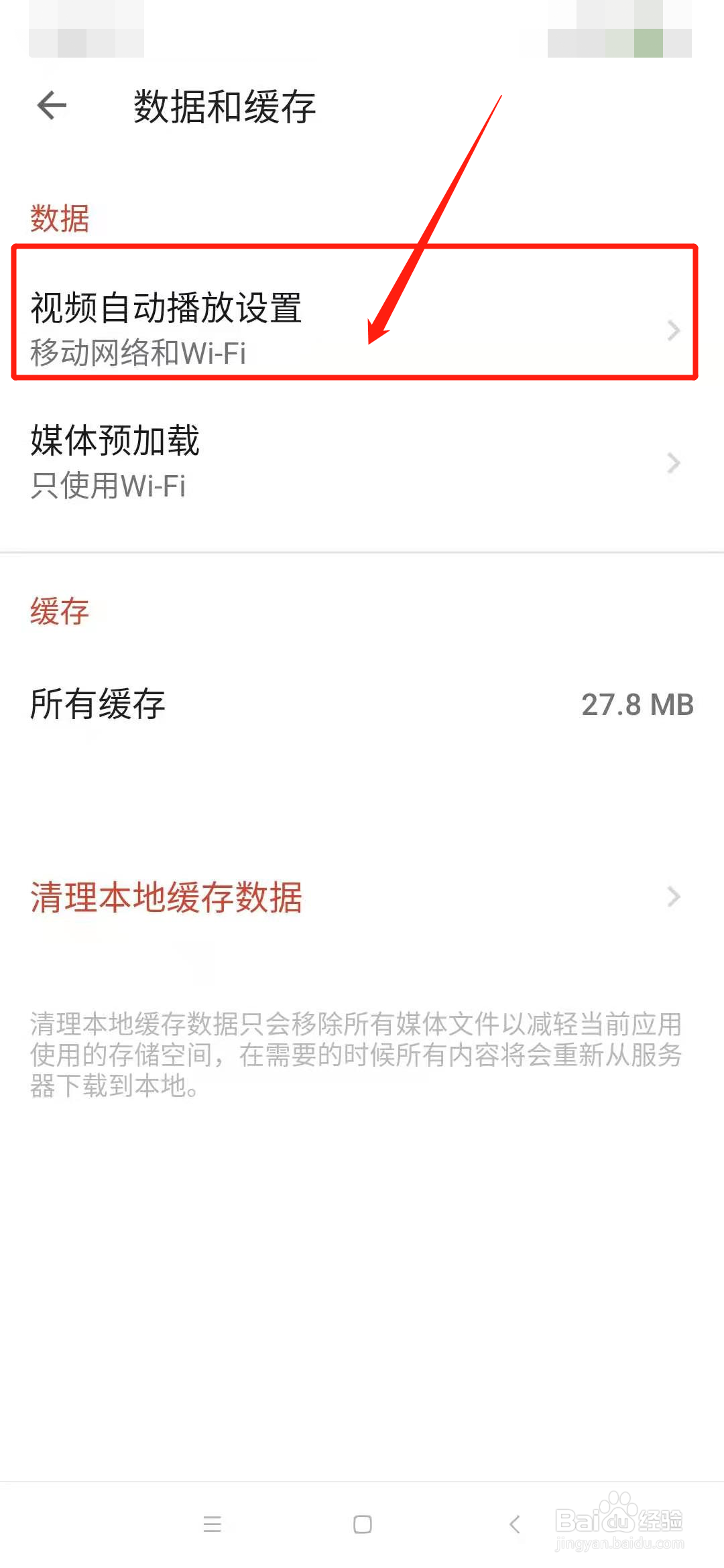Tap the back arrow in the title bar
This screenshot has height=1568, width=724.
[50, 106]
